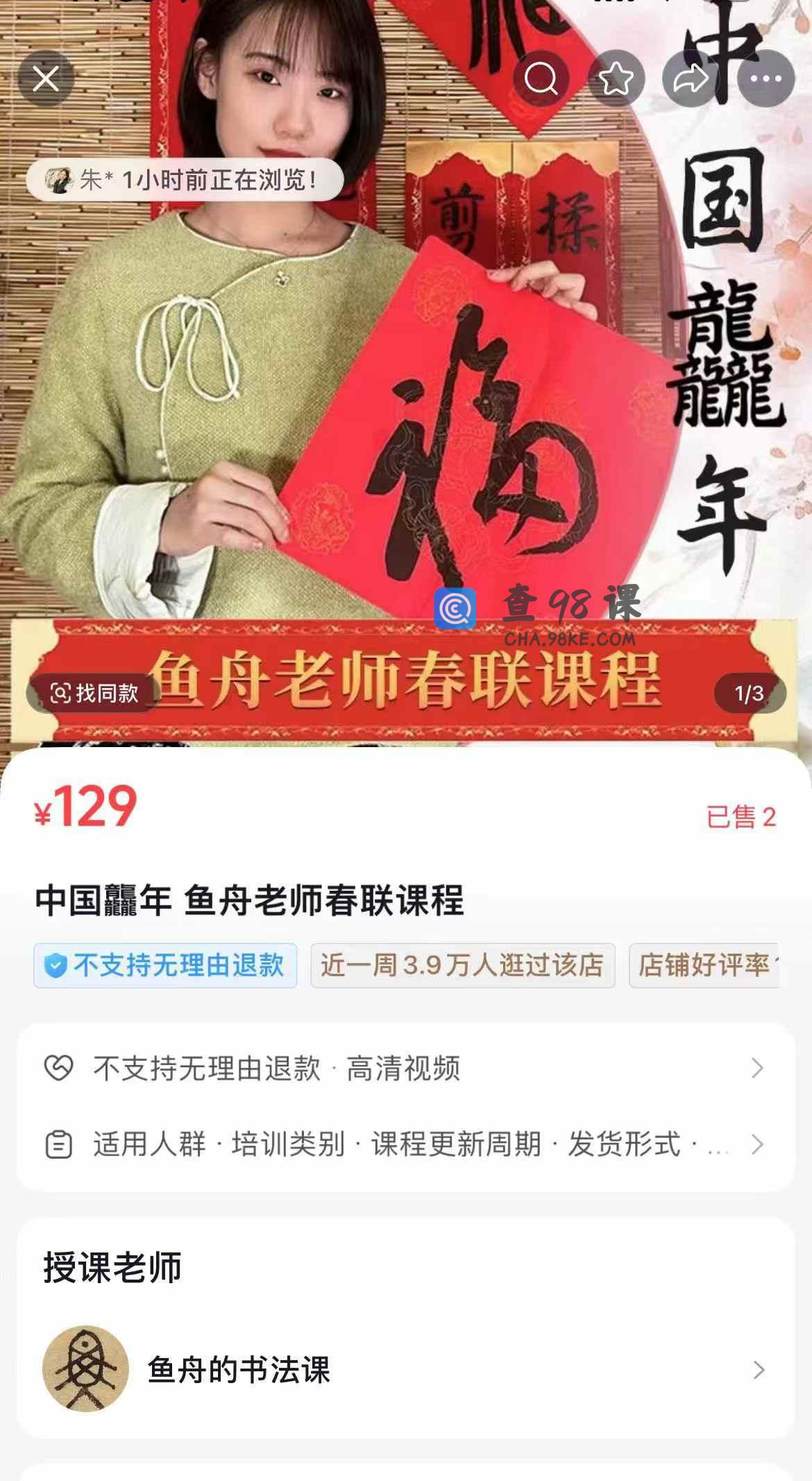Expand the 适用人群 · 培训类别 details row
The image size is (812, 1481).
tap(405, 1144)
